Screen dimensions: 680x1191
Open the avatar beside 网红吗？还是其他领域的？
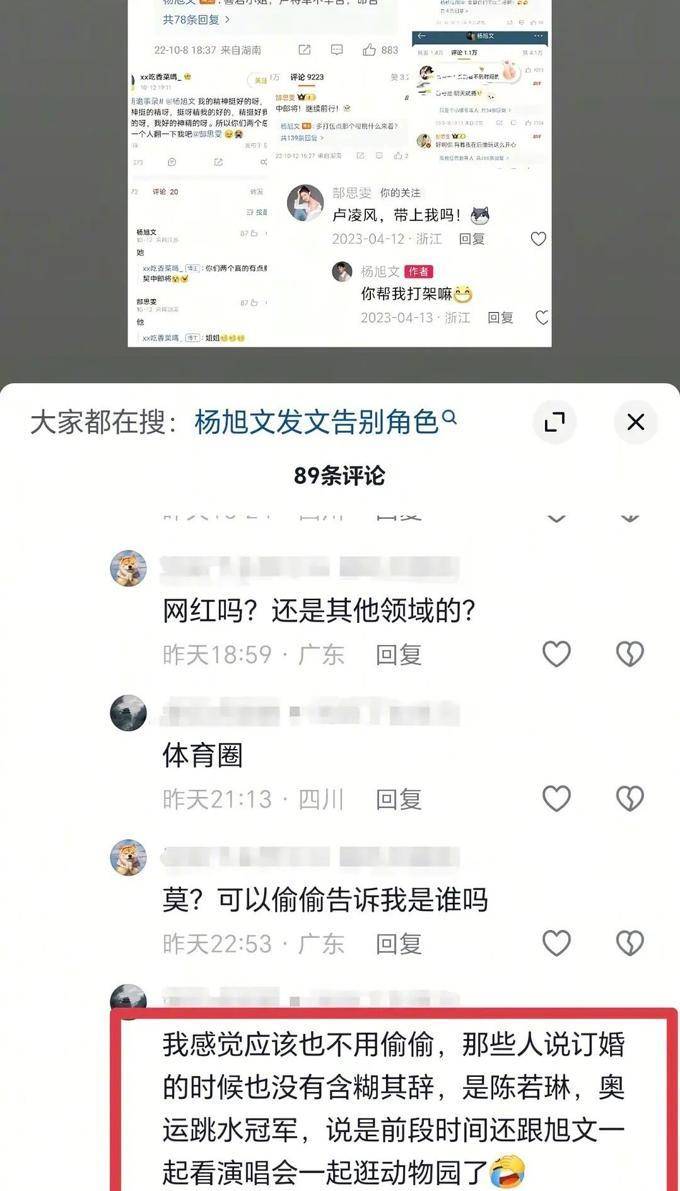point(128,568)
